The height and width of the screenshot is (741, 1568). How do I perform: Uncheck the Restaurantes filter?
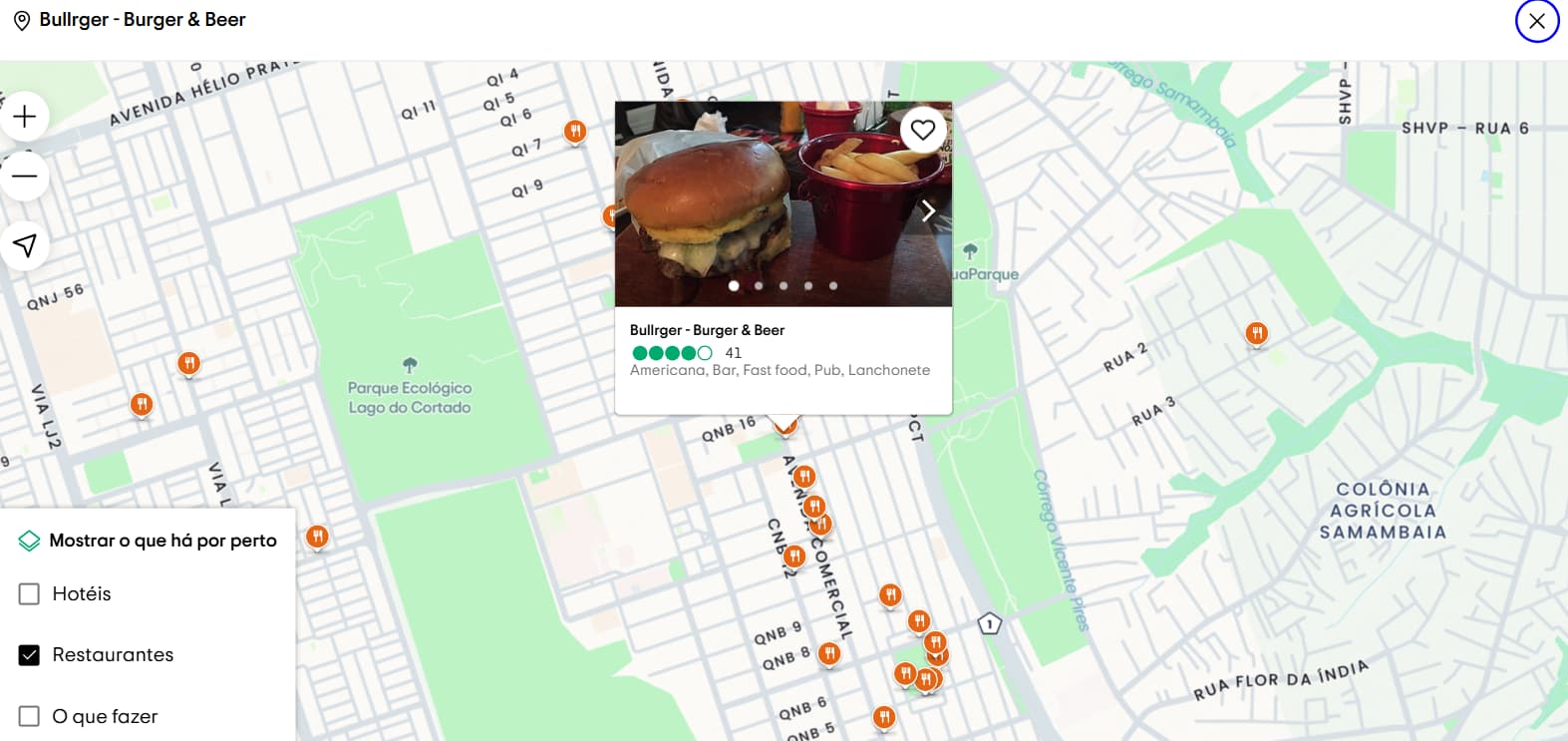[30, 655]
